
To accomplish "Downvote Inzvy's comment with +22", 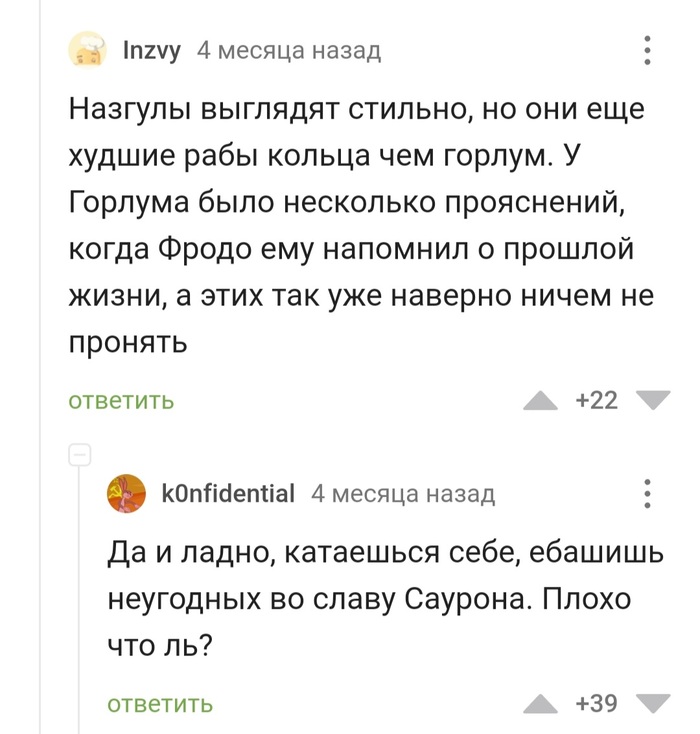I will coord(654,400).
